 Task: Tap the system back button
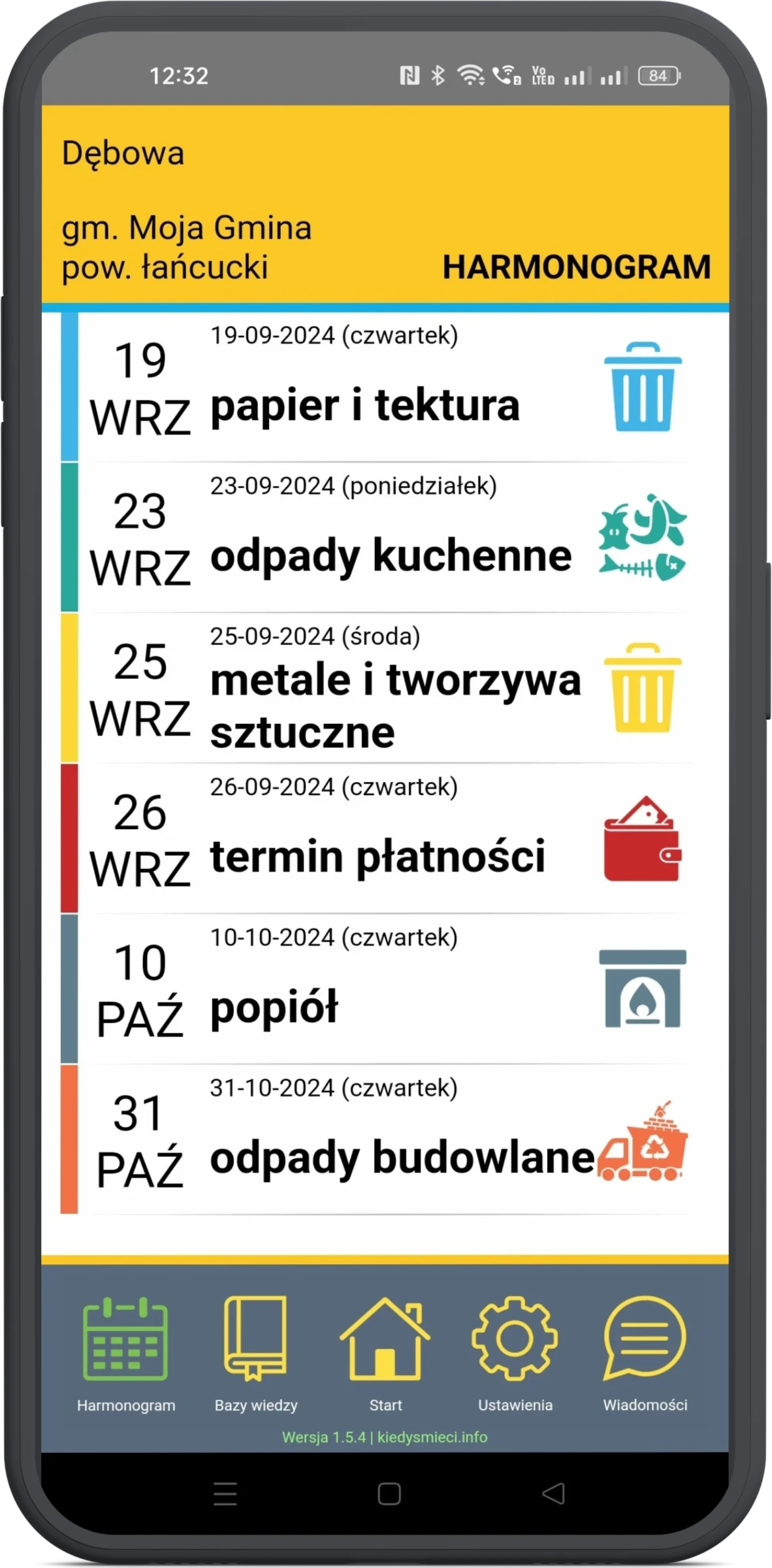tap(554, 1493)
